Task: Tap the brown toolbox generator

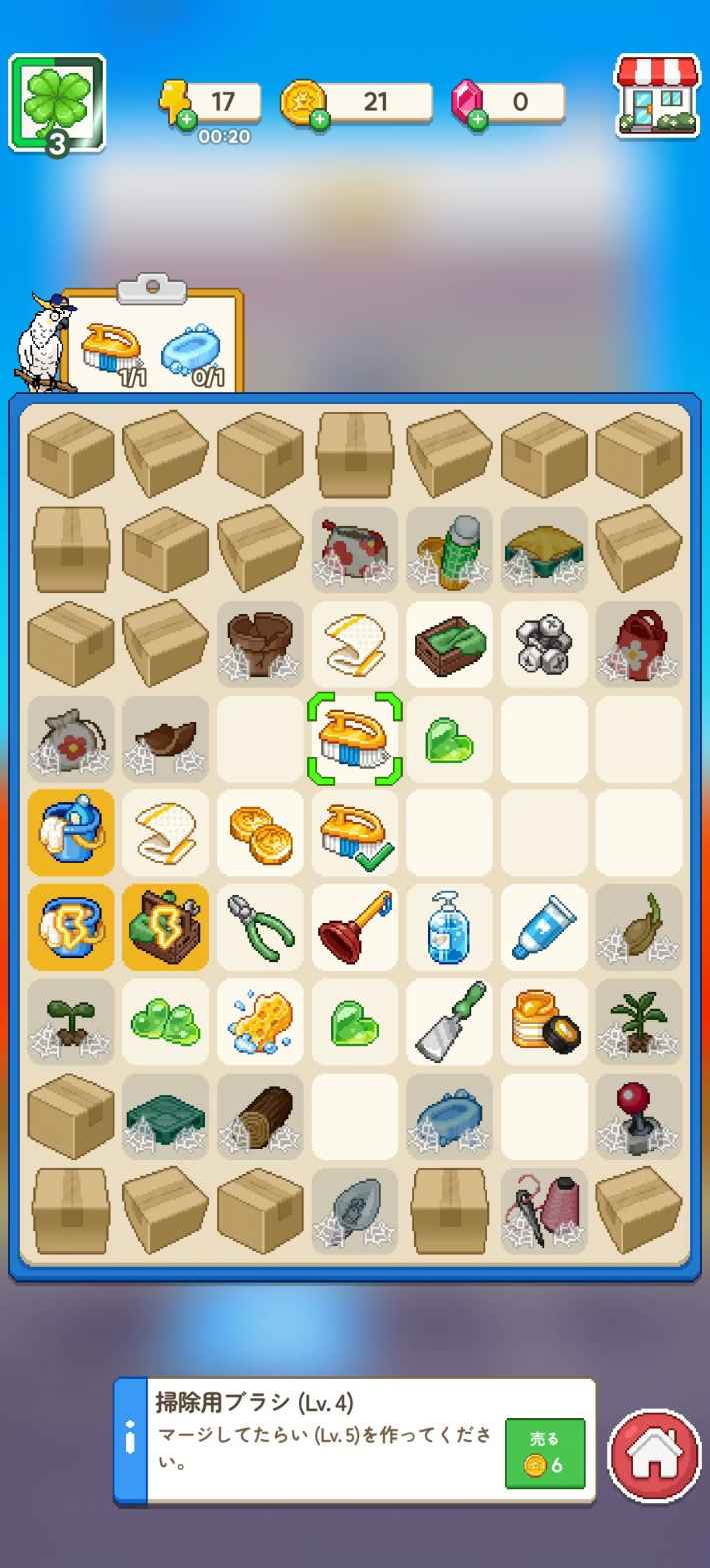Action: pyautogui.click(x=165, y=926)
